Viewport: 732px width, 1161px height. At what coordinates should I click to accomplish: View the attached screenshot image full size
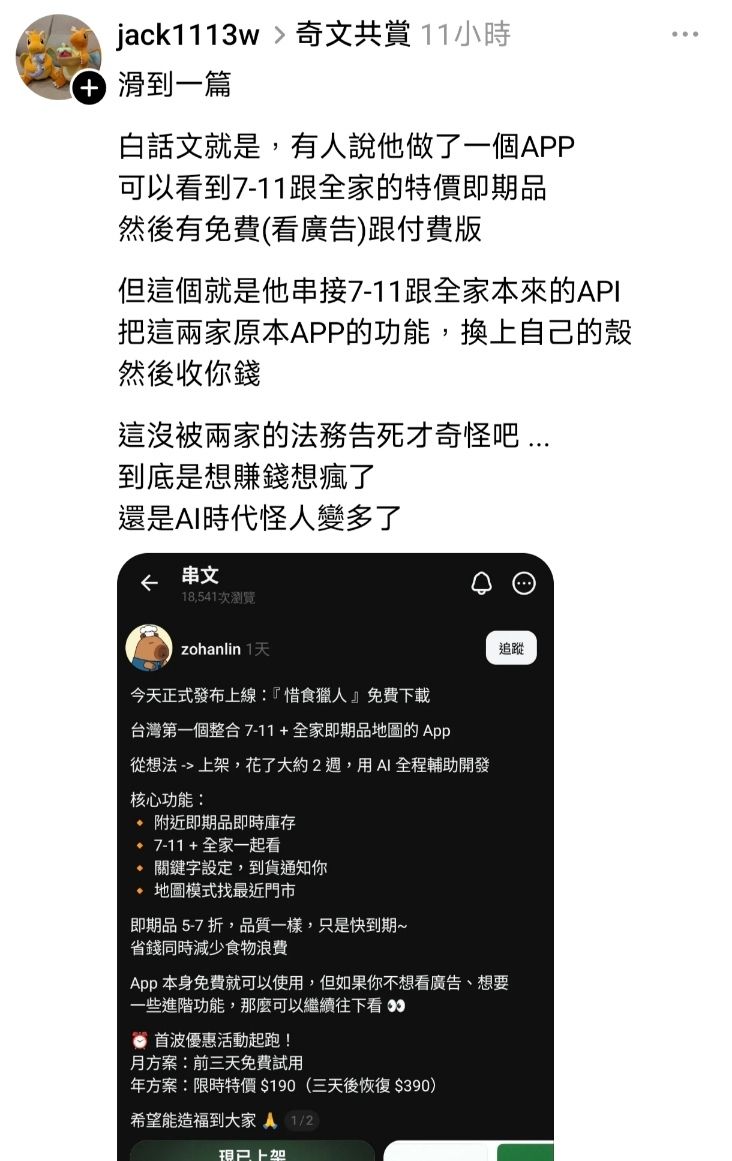(335, 857)
